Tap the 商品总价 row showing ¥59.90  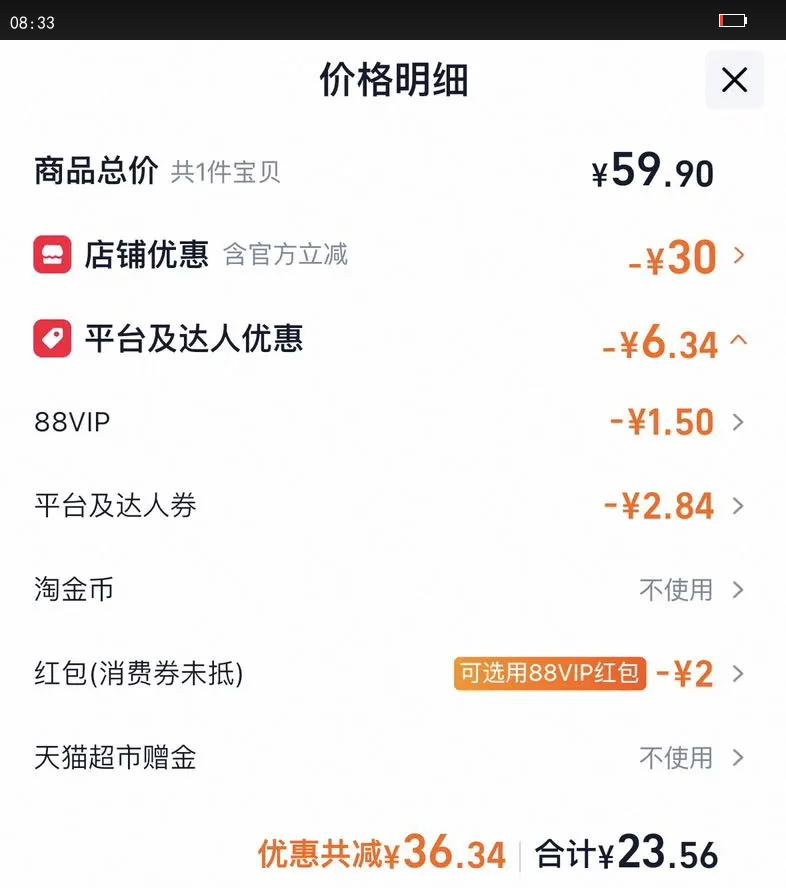393,170
